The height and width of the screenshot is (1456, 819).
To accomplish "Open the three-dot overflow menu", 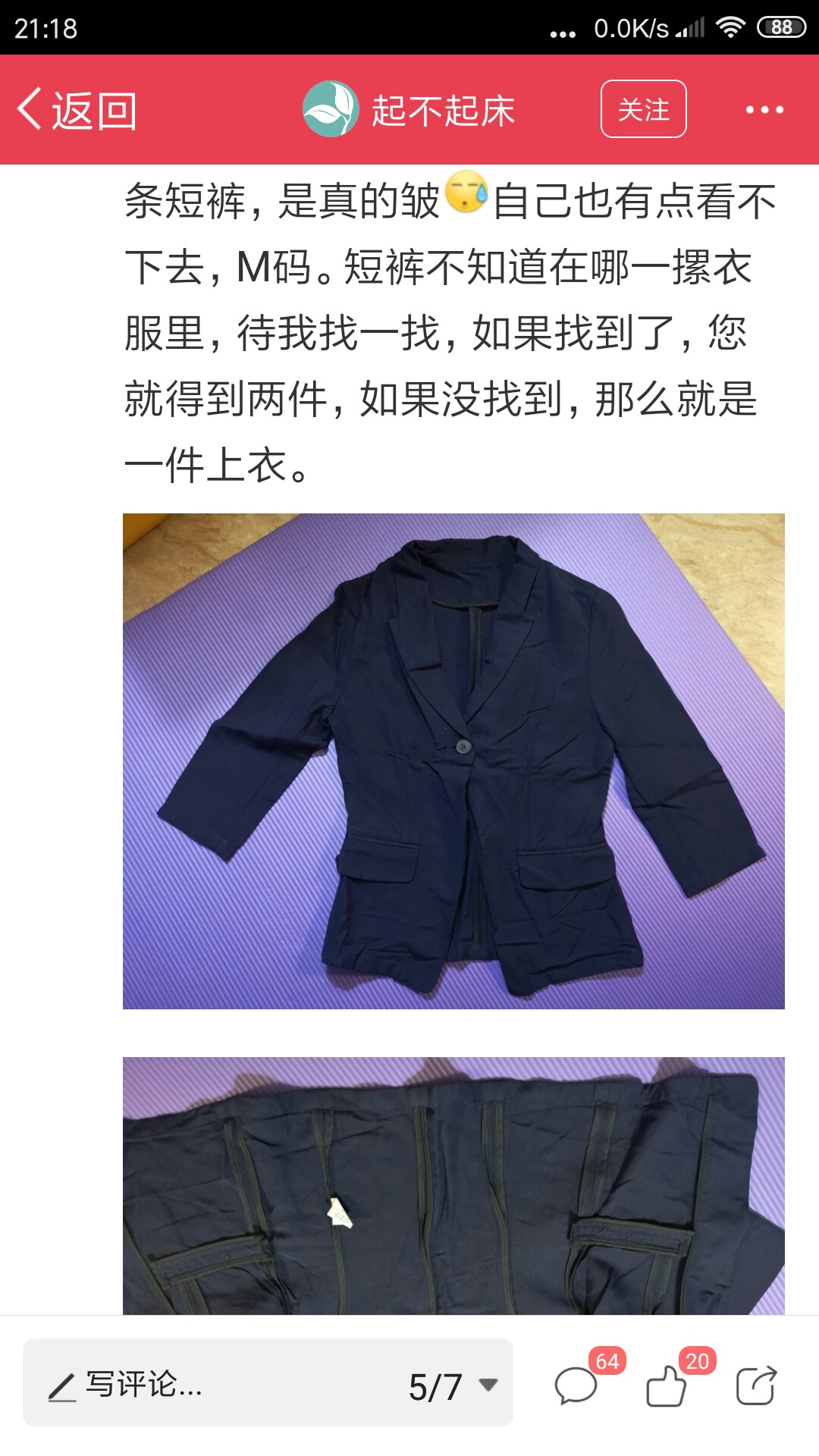I will click(764, 110).
